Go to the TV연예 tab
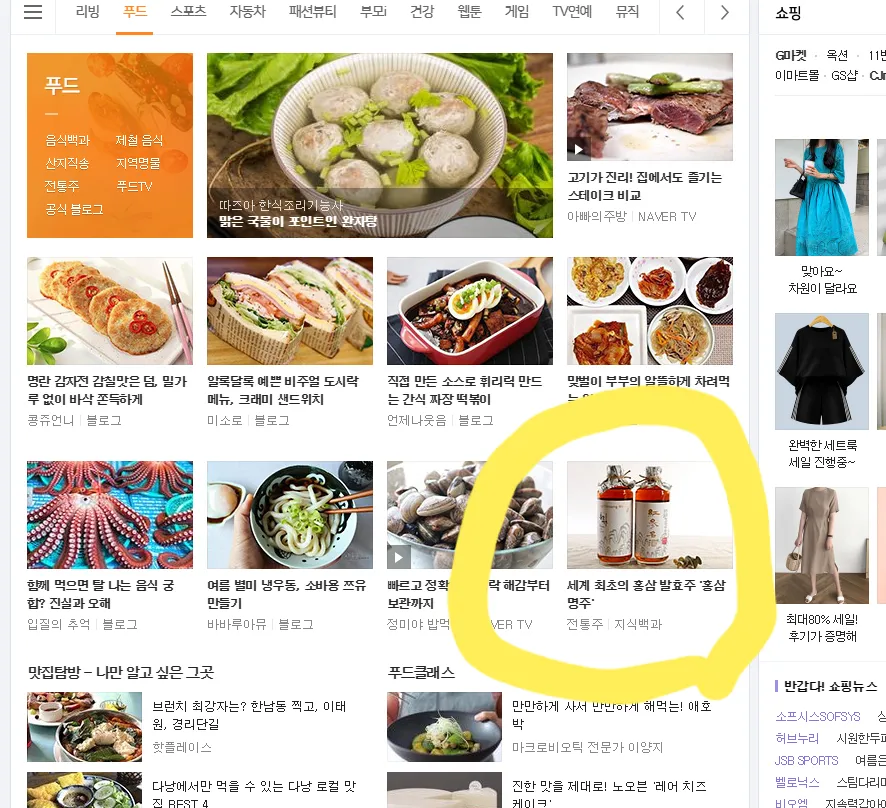The width and height of the screenshot is (886, 808). [572, 12]
